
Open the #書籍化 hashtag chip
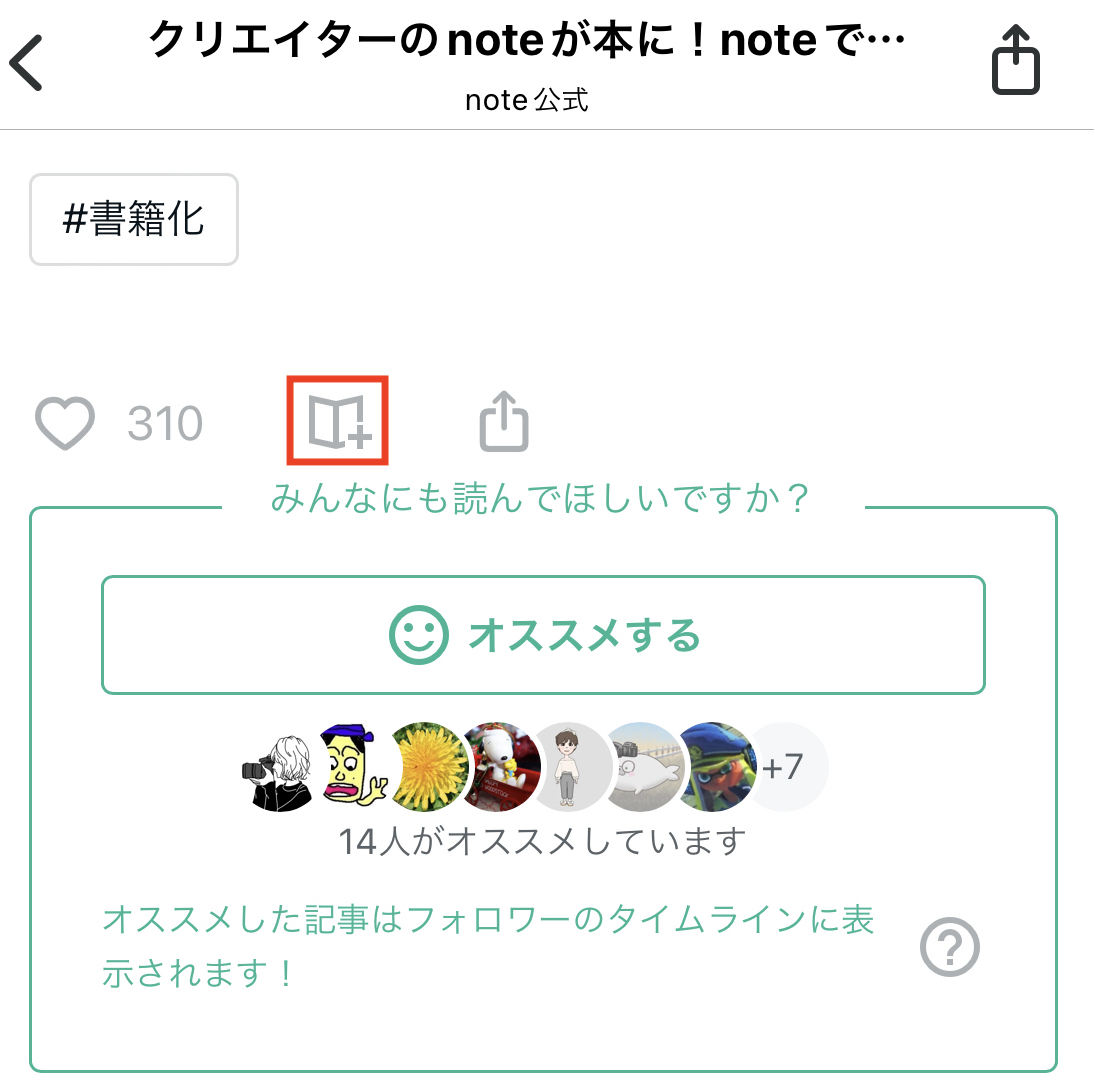pos(134,220)
